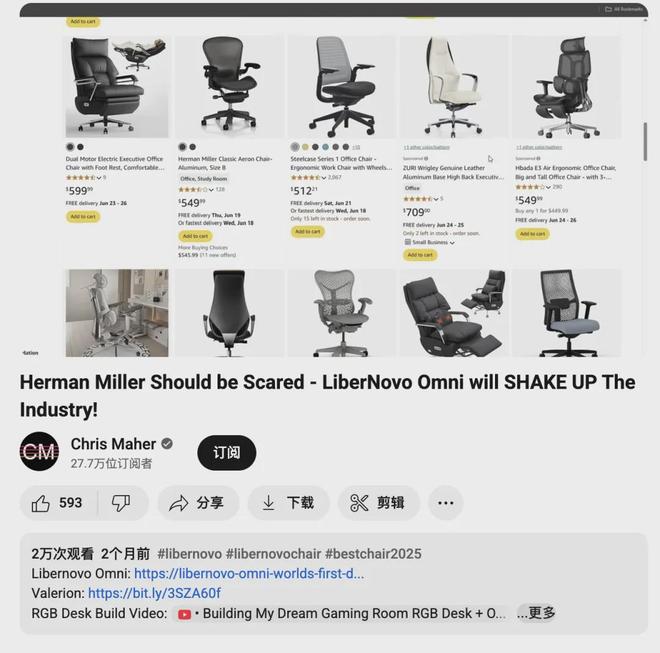
Task: Share the video via 分享
Action: click(x=197, y=503)
